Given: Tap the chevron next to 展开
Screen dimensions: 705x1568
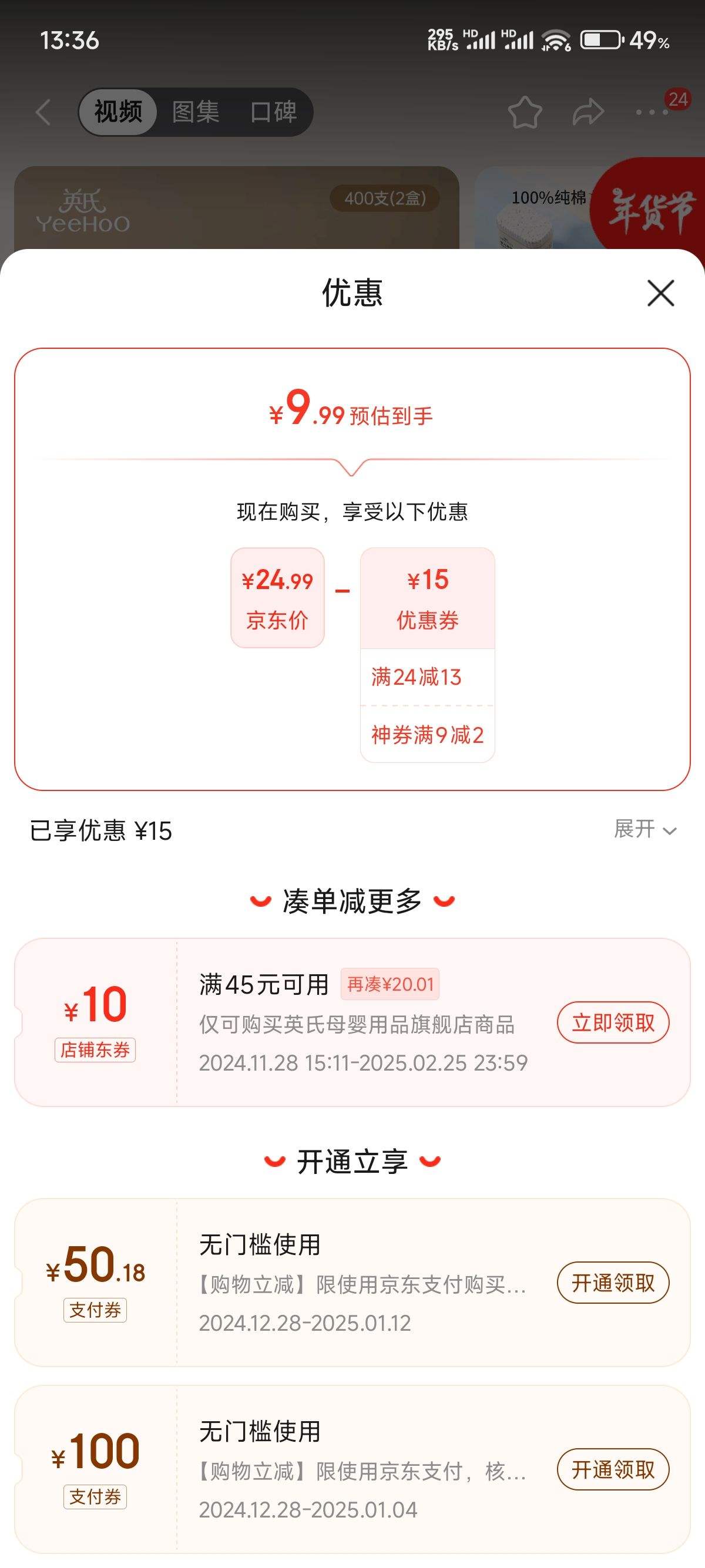Looking at the screenshot, I should coord(670,830).
